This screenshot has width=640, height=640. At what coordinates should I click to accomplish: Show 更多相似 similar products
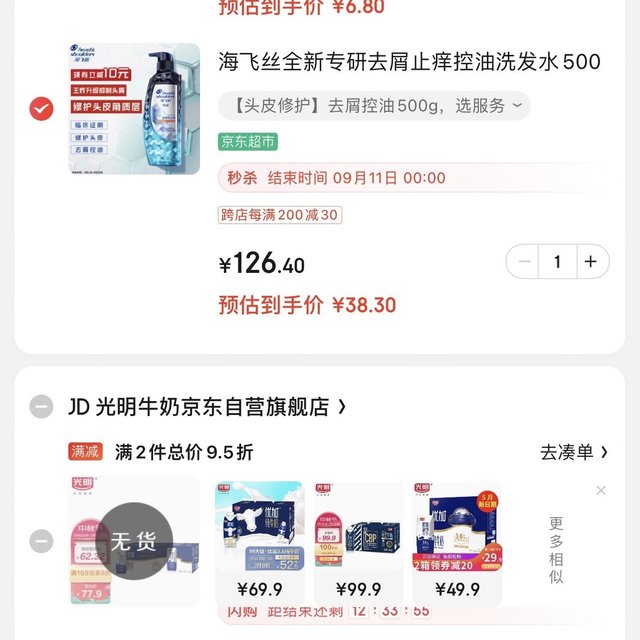pos(556,550)
